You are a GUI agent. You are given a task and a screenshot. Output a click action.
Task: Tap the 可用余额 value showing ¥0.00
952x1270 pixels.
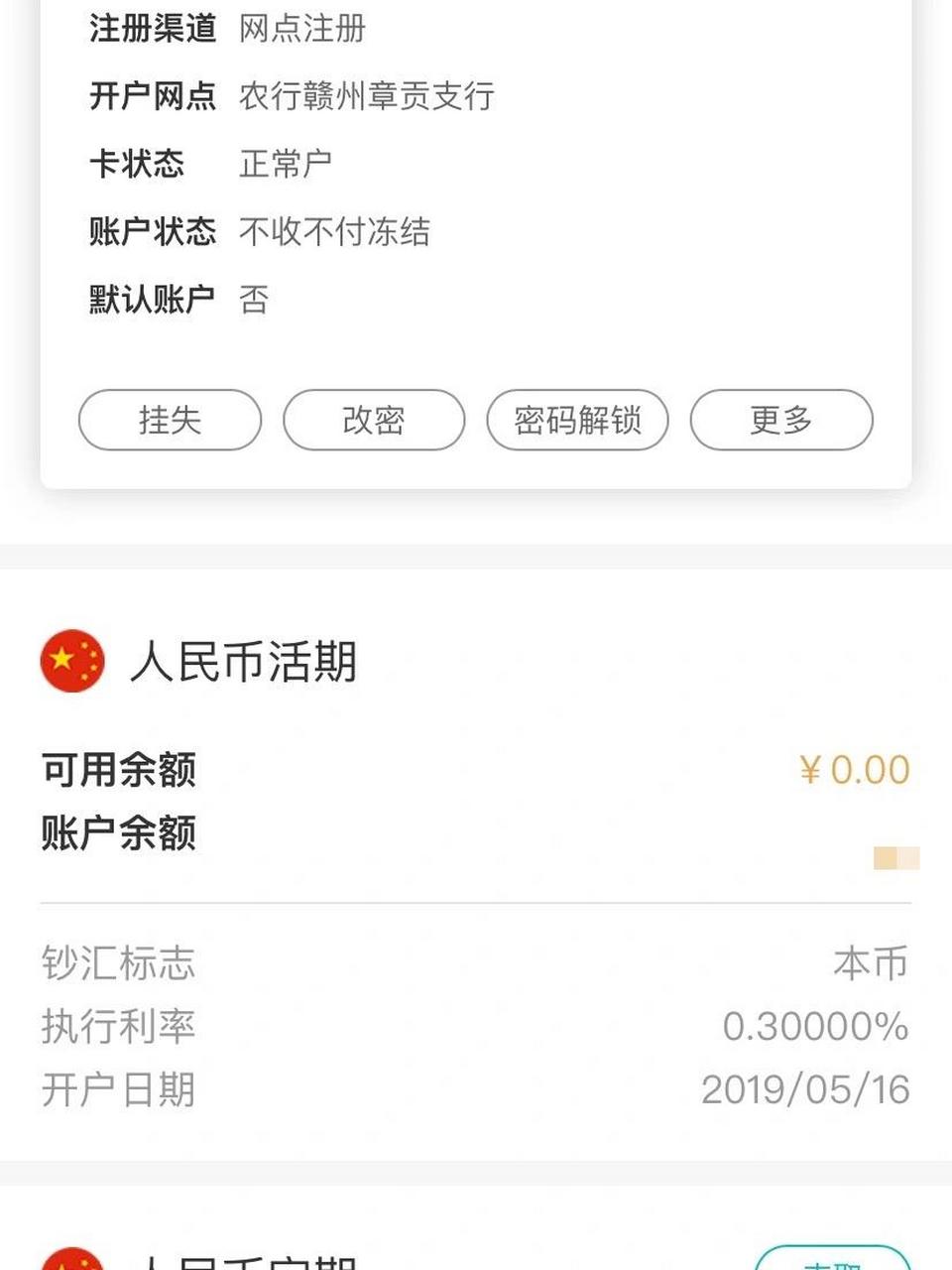point(853,769)
